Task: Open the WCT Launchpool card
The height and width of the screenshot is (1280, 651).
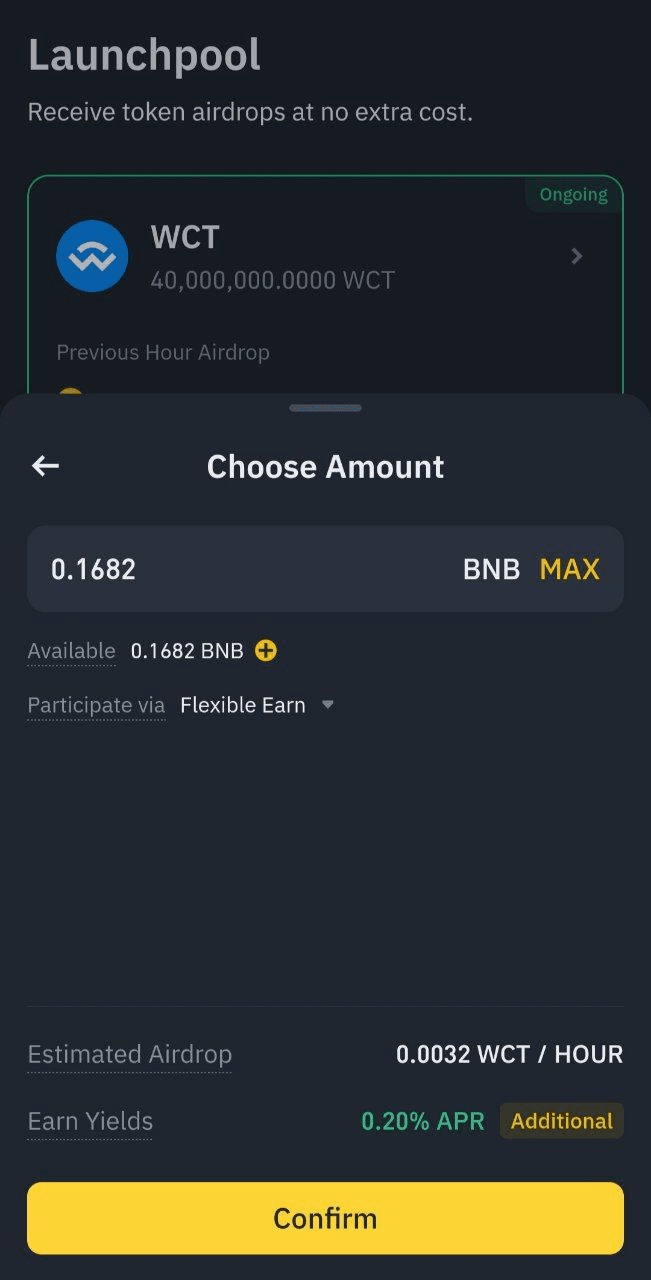Action: (325, 285)
